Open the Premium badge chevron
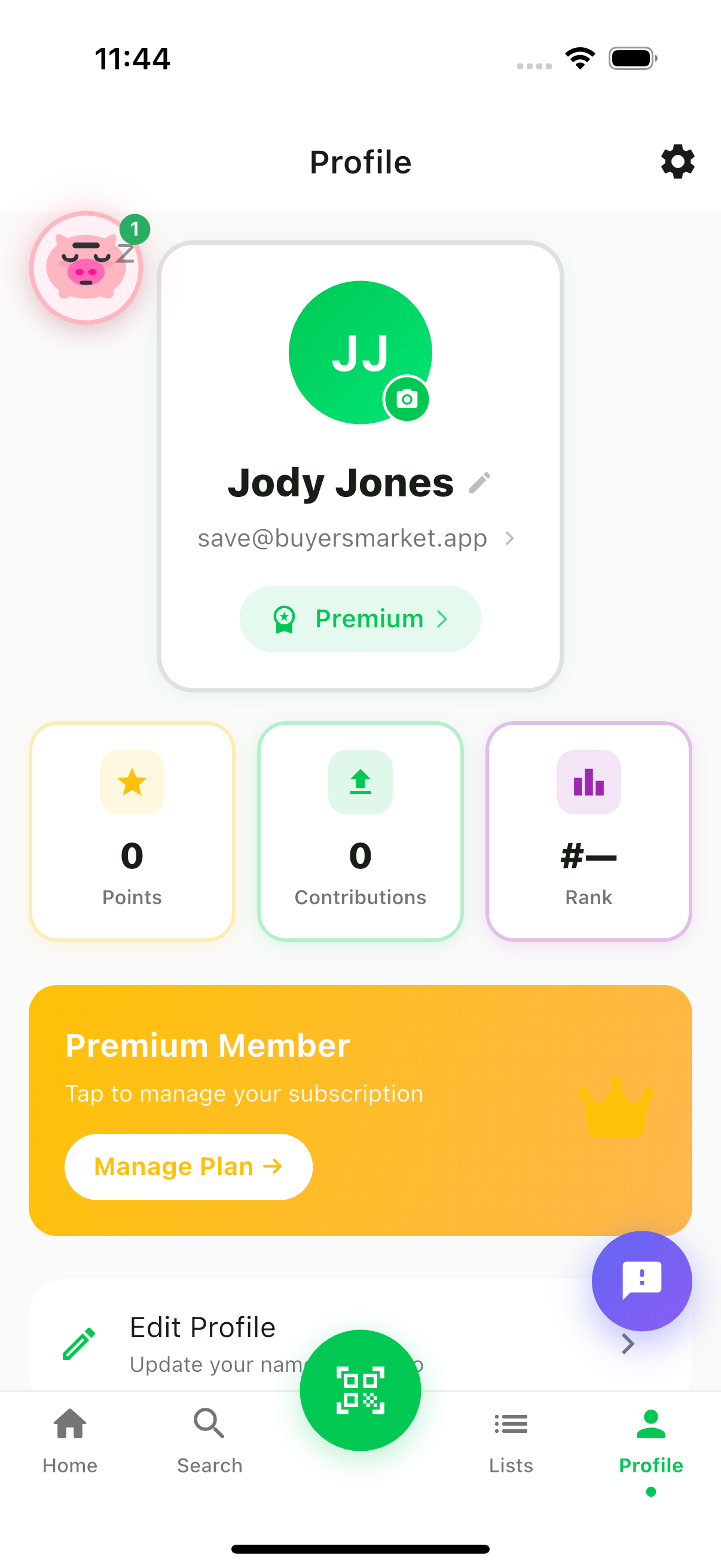 coord(442,618)
